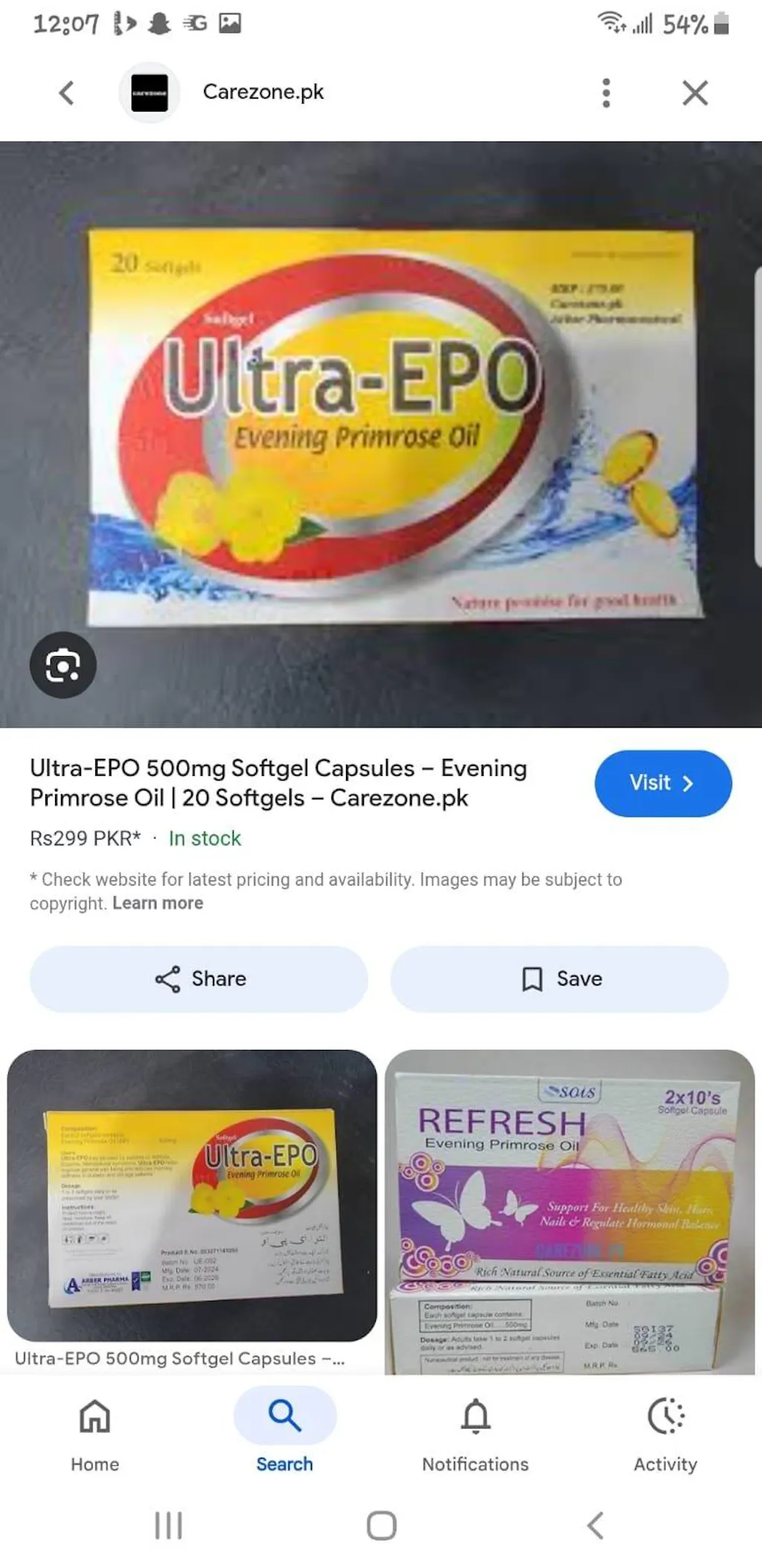Open the main Ultra-EPO product image
This screenshot has width=762, height=1568.
coord(381,433)
